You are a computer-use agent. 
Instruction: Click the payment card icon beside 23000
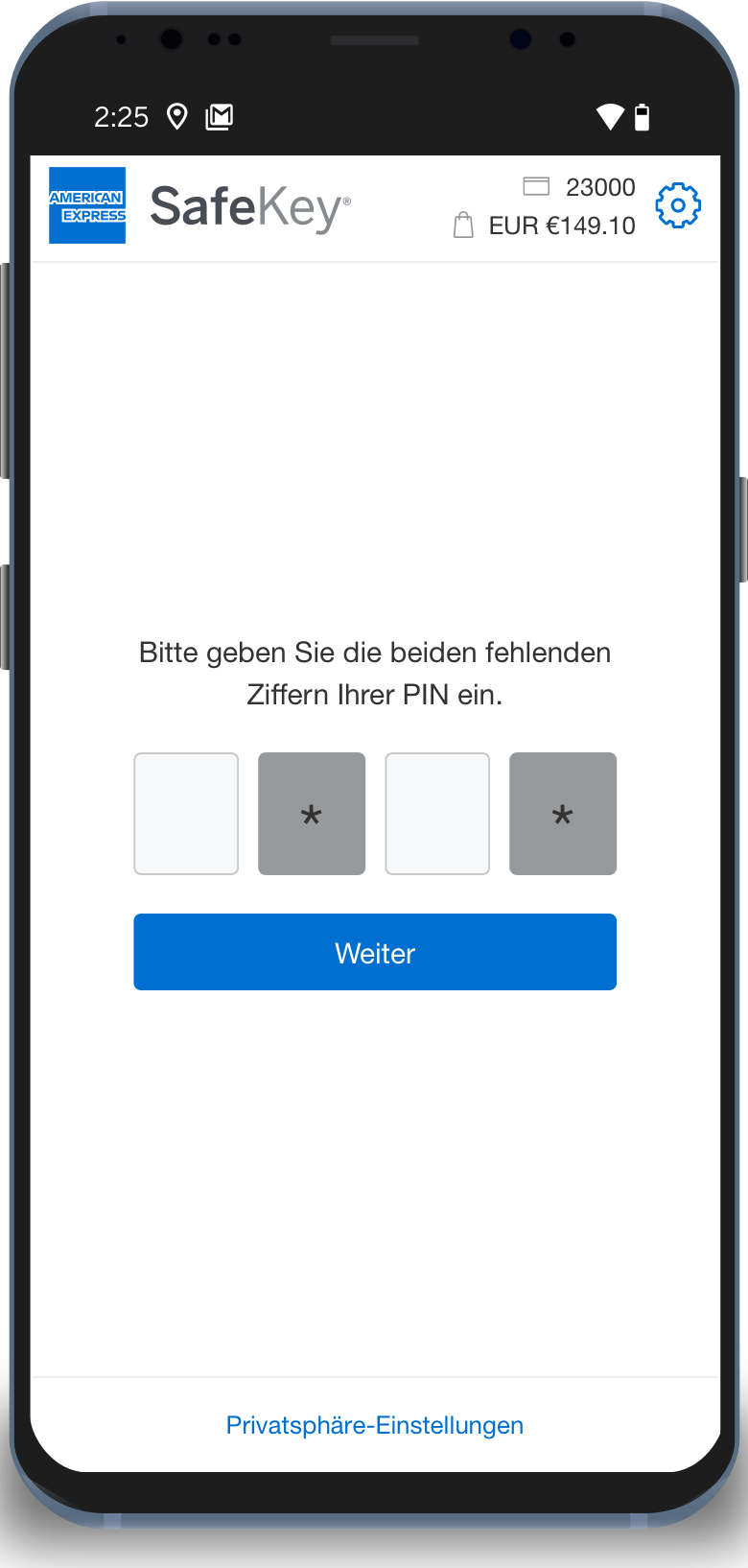[535, 185]
